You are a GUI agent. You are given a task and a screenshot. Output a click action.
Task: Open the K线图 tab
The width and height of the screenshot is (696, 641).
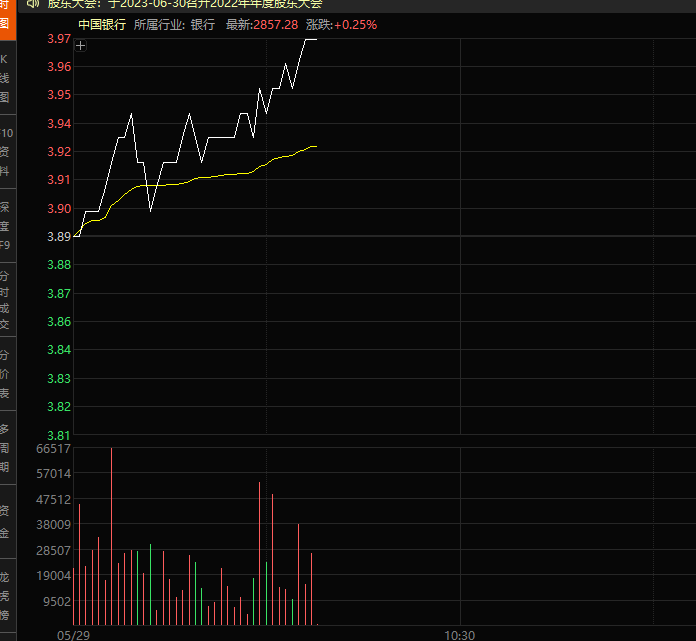pyautogui.click(x=6, y=78)
